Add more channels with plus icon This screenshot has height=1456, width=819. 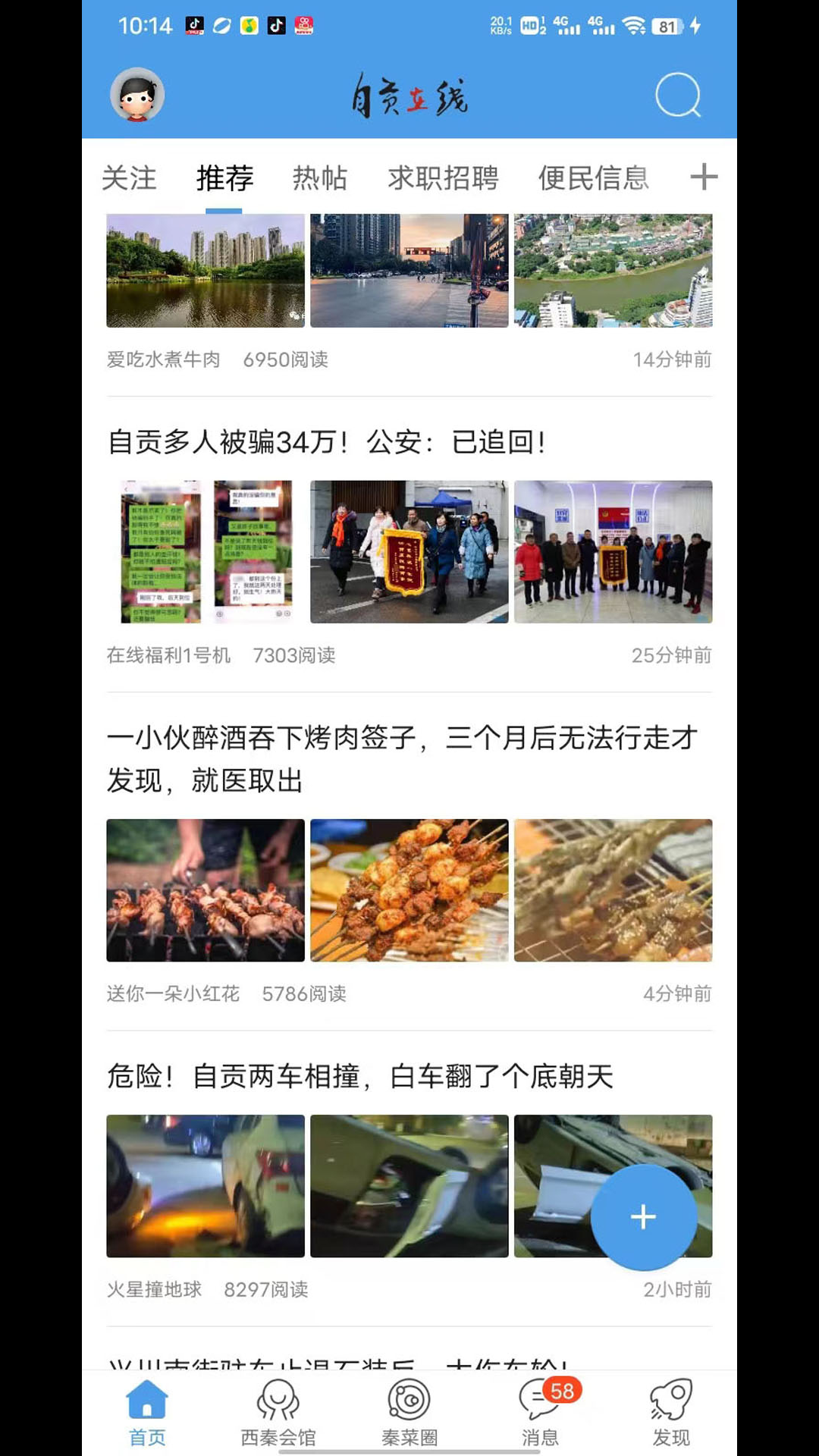(x=704, y=177)
